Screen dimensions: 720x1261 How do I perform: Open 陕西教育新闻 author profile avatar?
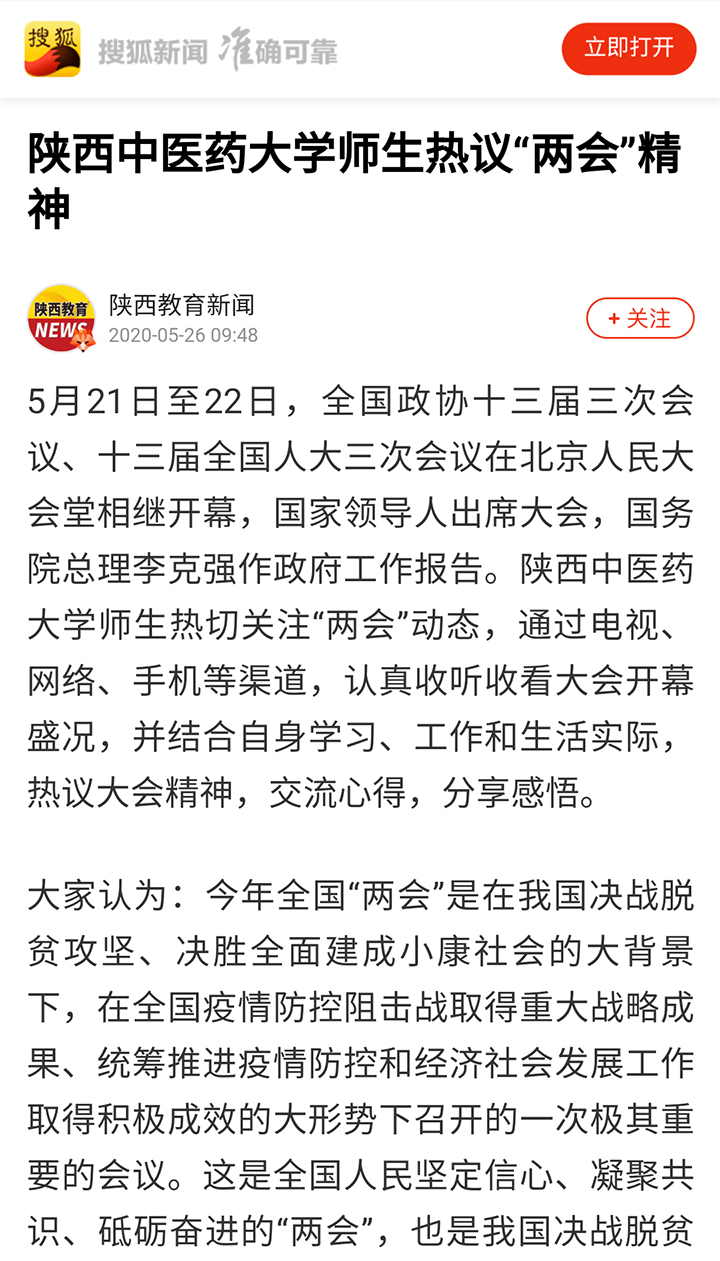pyautogui.click(x=61, y=319)
